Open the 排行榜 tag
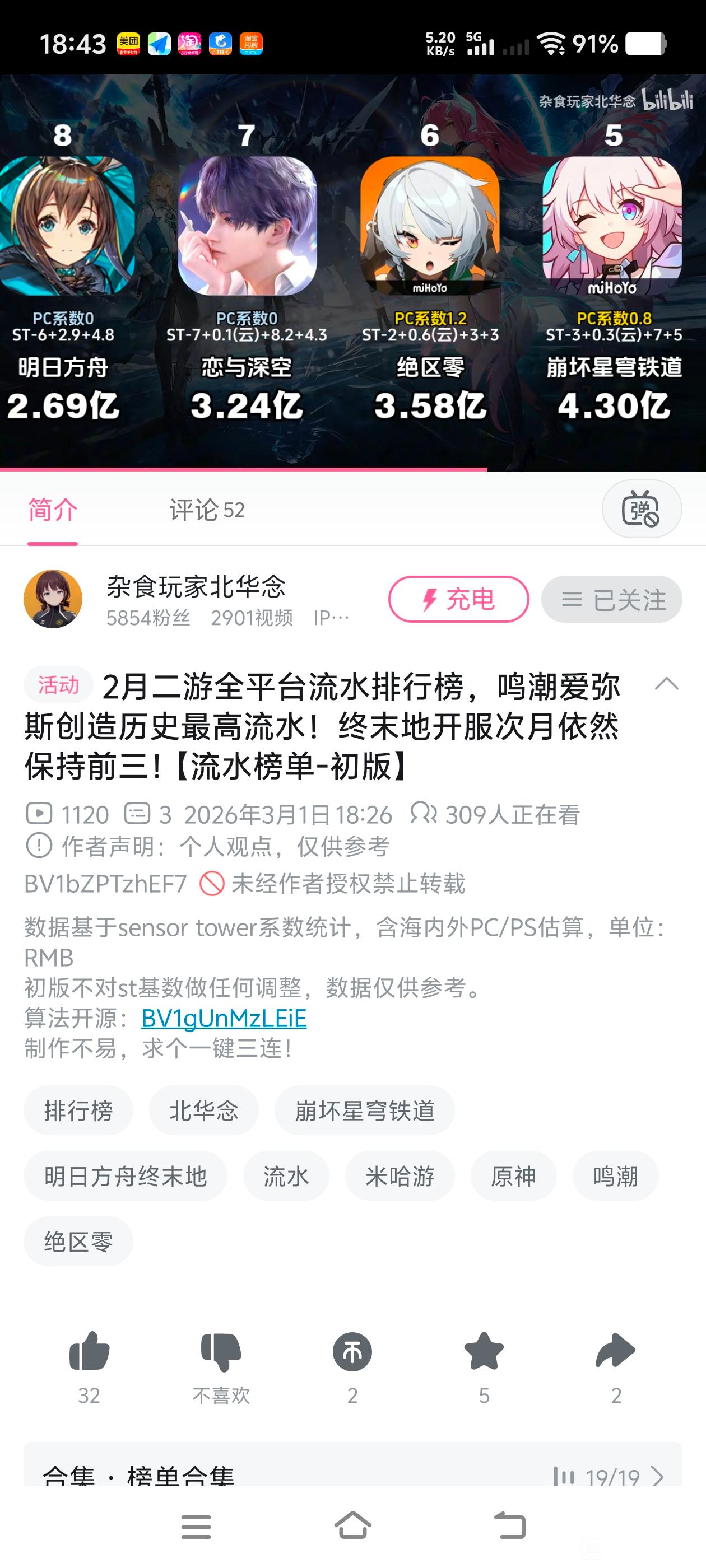Image resolution: width=706 pixels, height=1568 pixels. 78,1111
